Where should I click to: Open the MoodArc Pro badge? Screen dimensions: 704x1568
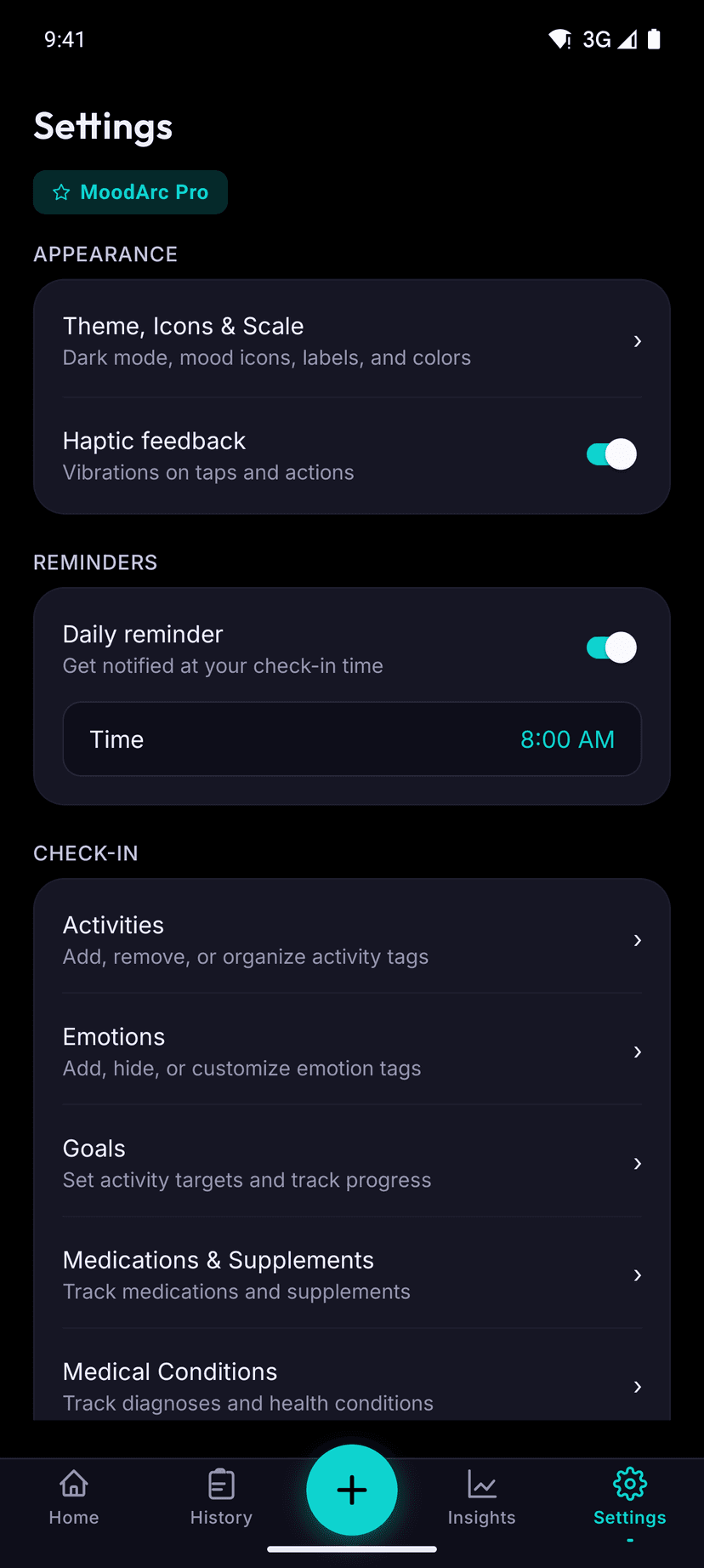[x=130, y=192]
